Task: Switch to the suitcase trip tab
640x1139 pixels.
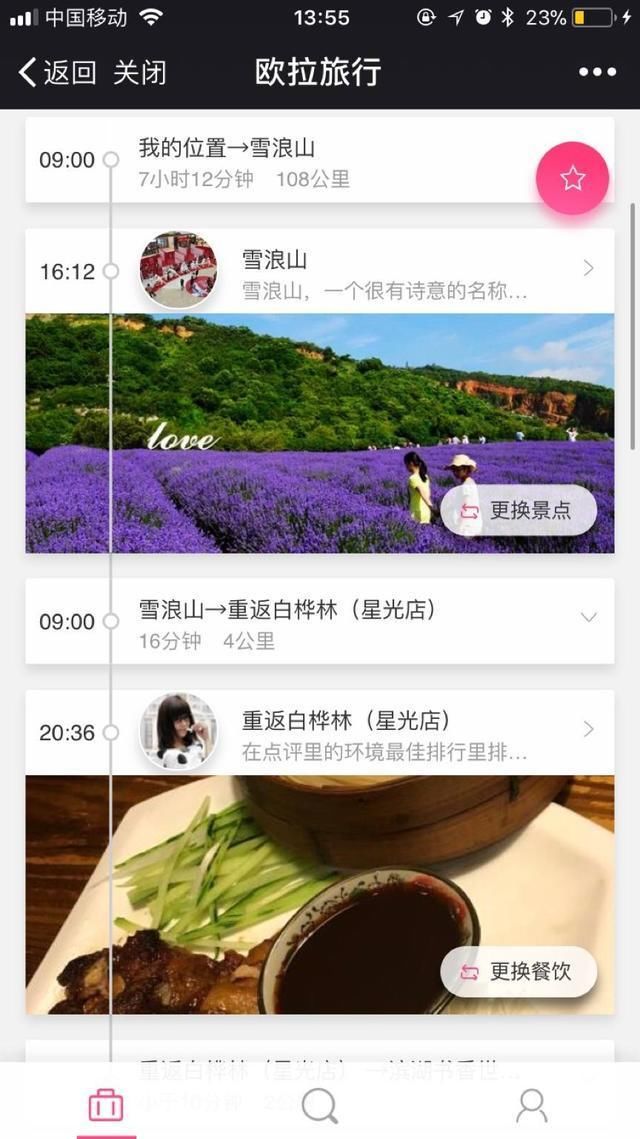Action: click(x=106, y=1105)
